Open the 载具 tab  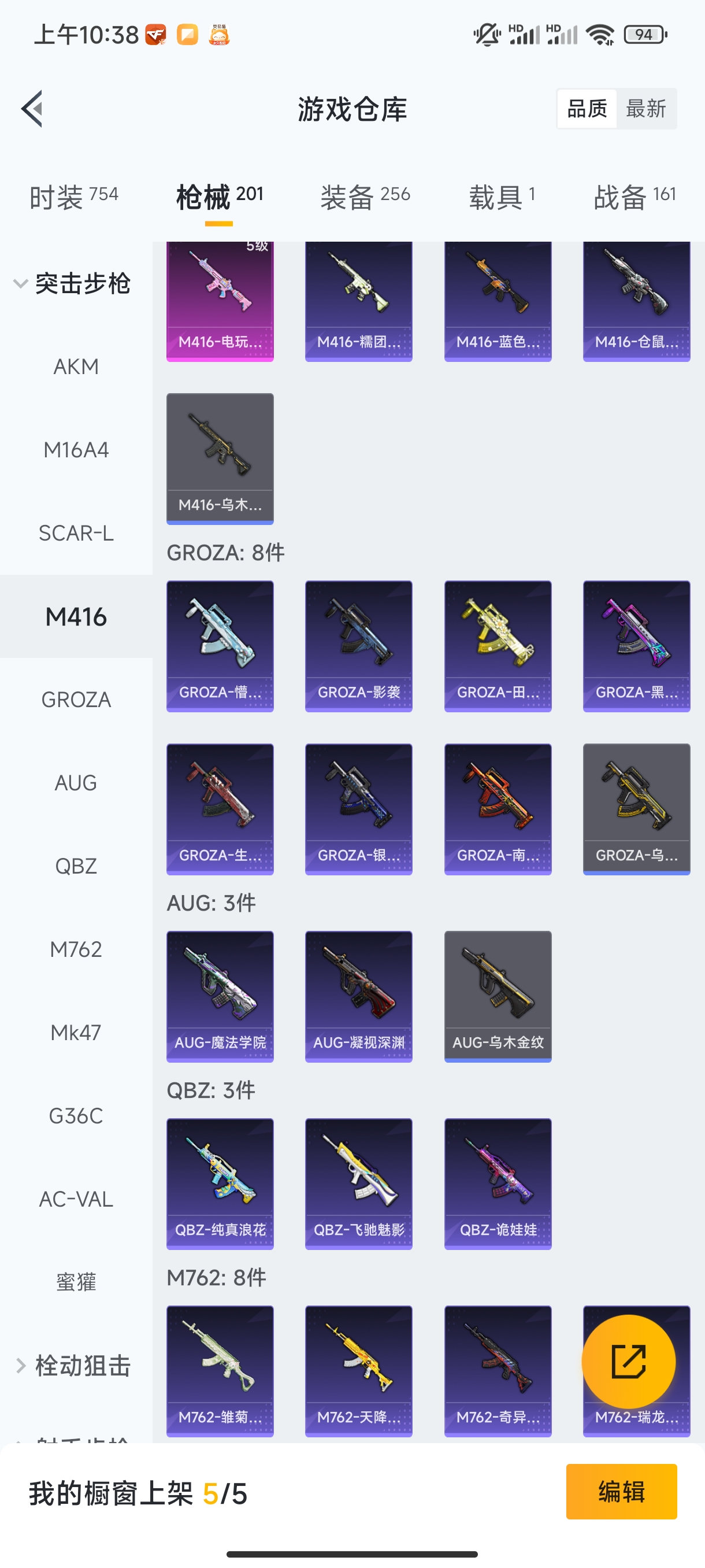(x=501, y=197)
